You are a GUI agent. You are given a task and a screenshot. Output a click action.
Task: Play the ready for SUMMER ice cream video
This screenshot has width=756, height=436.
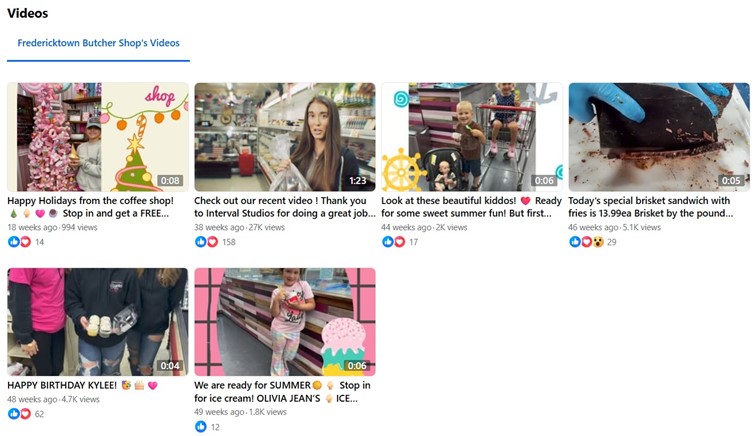click(284, 321)
